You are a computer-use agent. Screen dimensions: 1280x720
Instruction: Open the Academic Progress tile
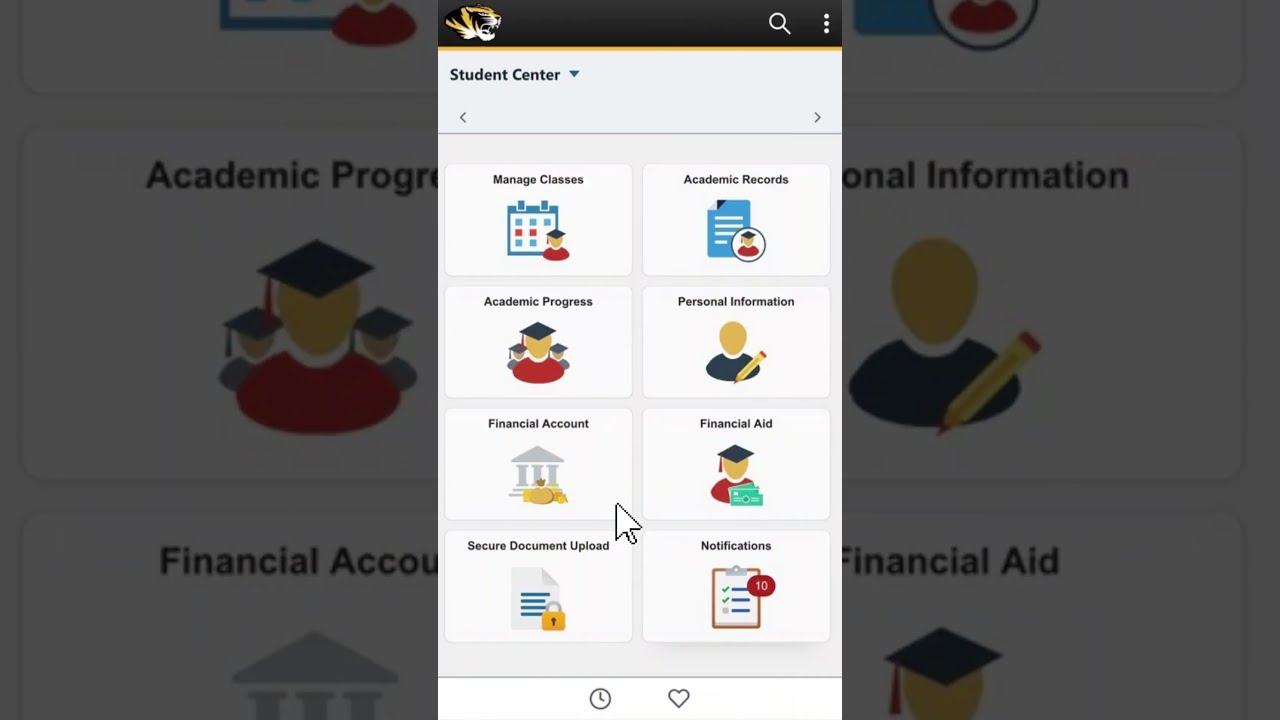point(538,342)
